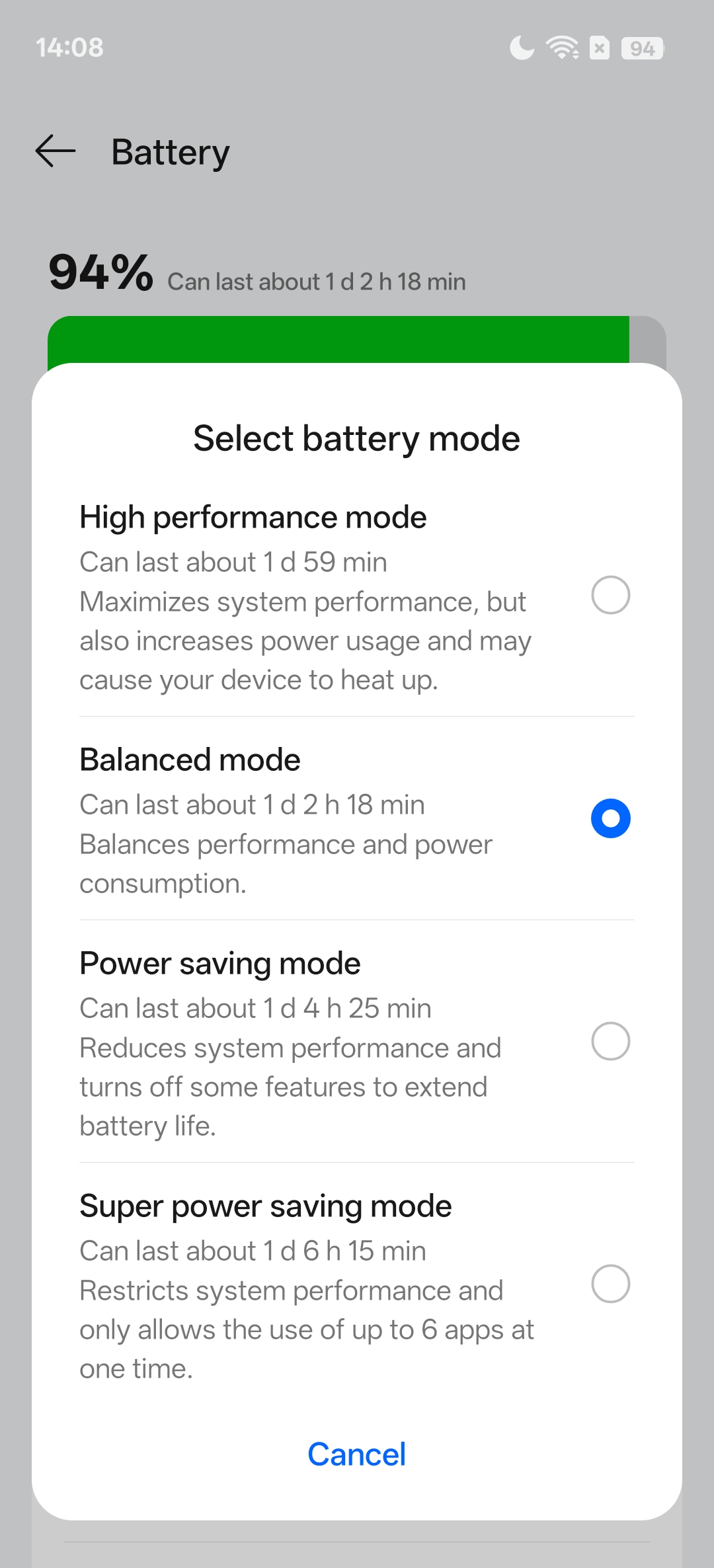Select High performance mode
Viewport: 714px width, 1568px height.
coord(610,595)
